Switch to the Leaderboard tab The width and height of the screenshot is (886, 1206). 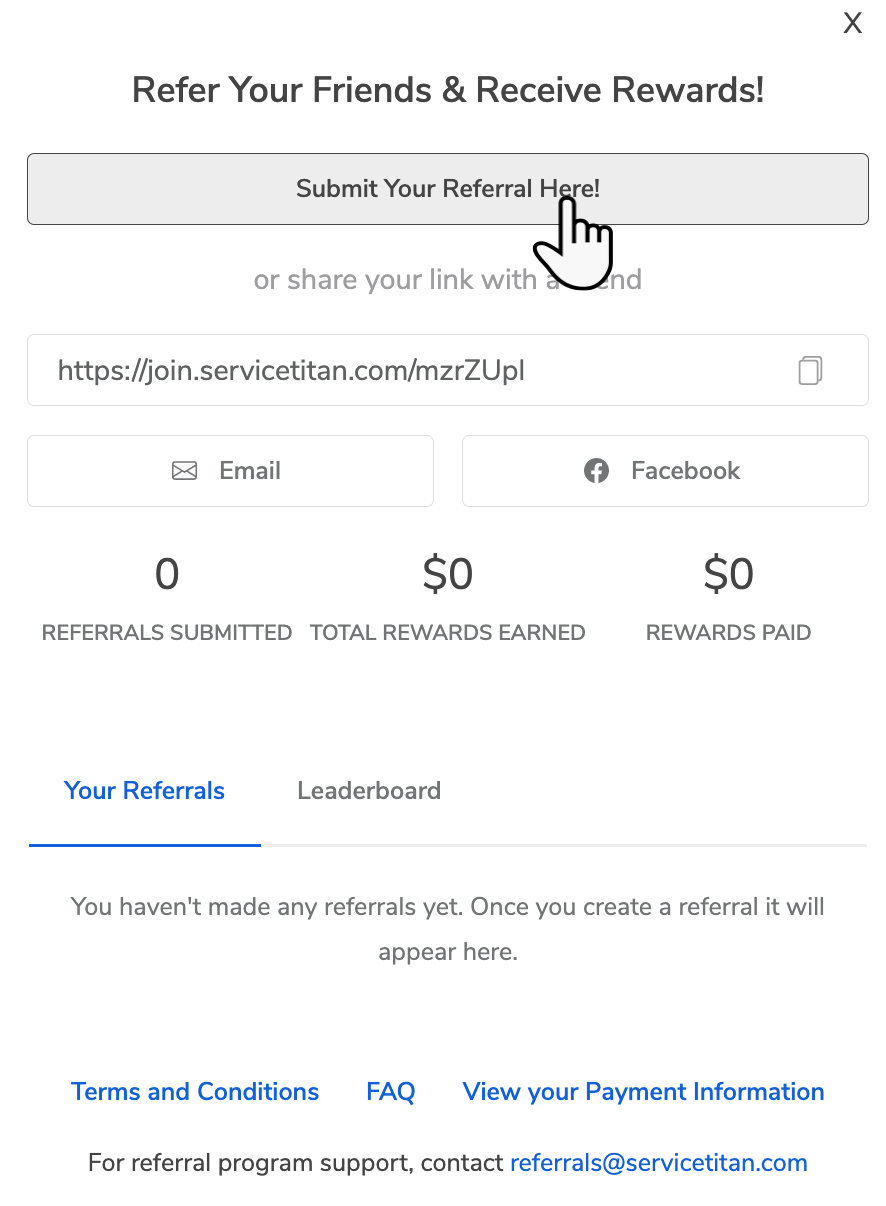click(x=369, y=791)
